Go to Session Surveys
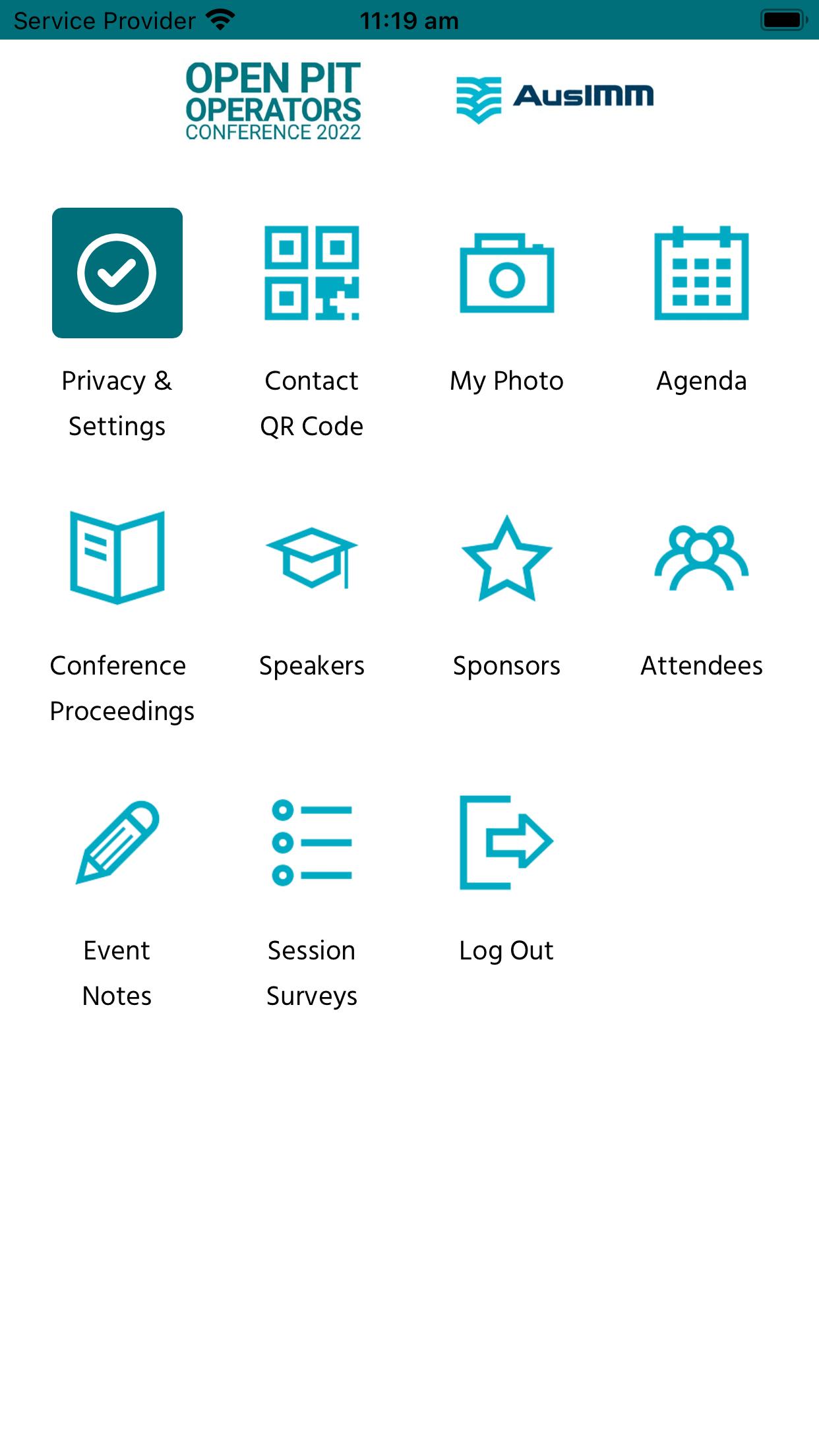819x1456 pixels. [x=312, y=843]
